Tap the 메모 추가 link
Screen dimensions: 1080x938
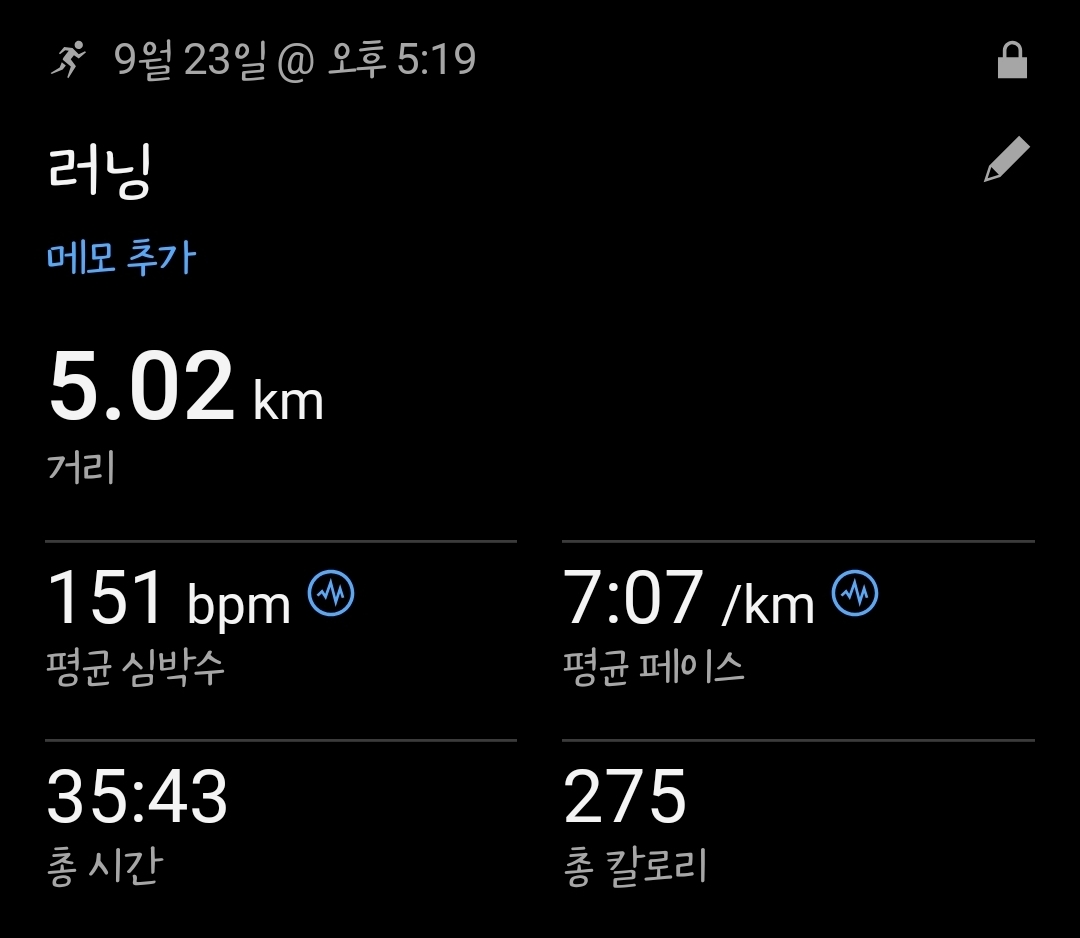coord(121,258)
